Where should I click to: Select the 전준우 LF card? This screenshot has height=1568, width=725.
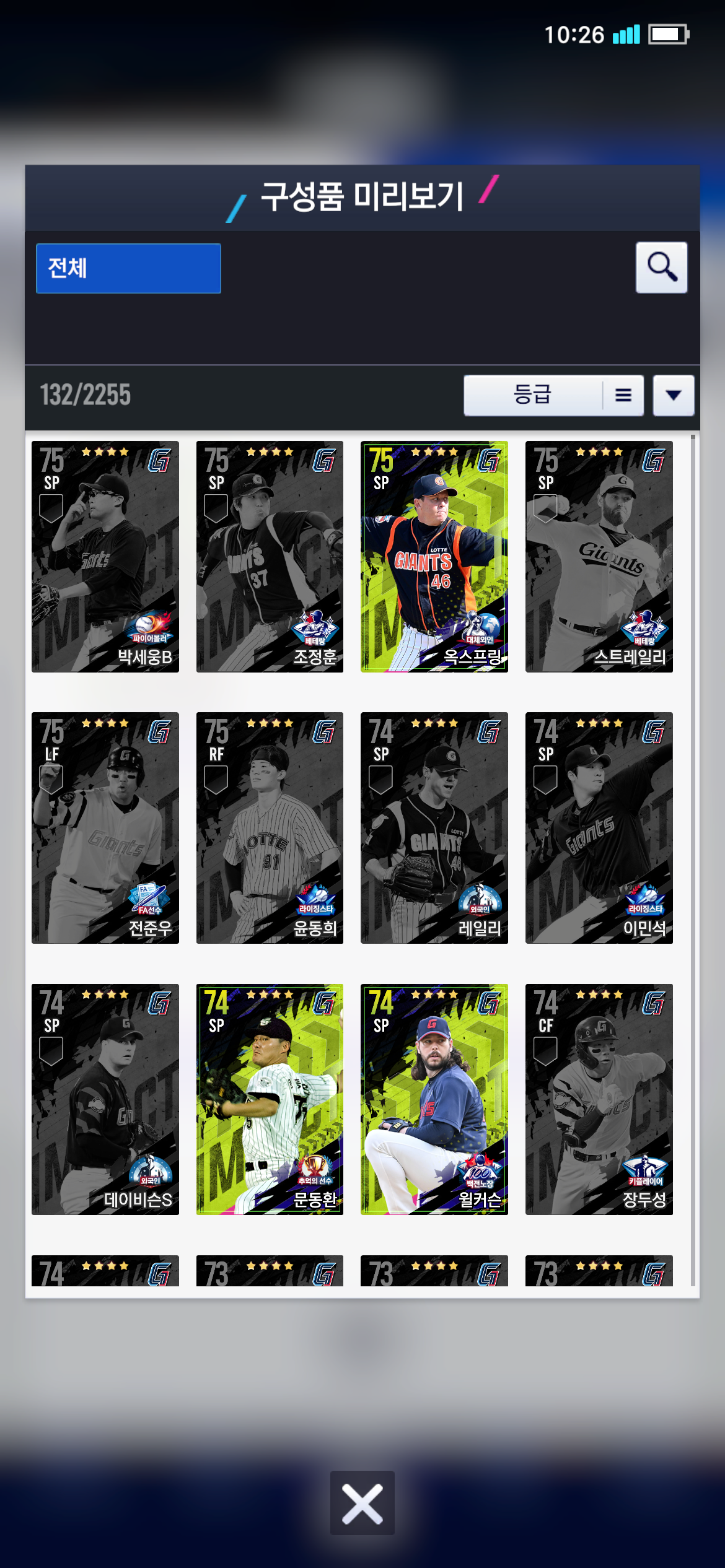[105, 827]
